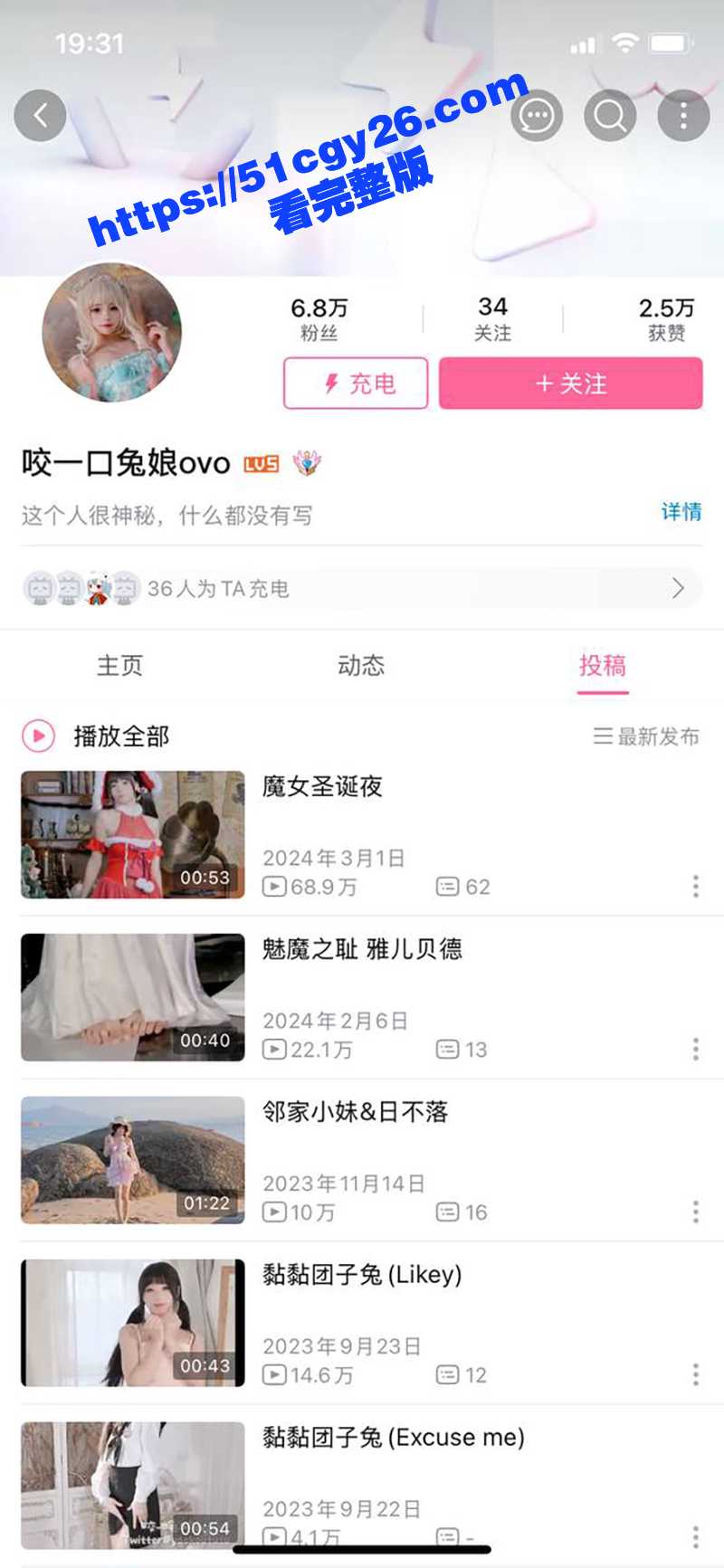The height and width of the screenshot is (1568, 724).
Task: Tap the play icon next to 播放全部
Action: click(x=36, y=736)
